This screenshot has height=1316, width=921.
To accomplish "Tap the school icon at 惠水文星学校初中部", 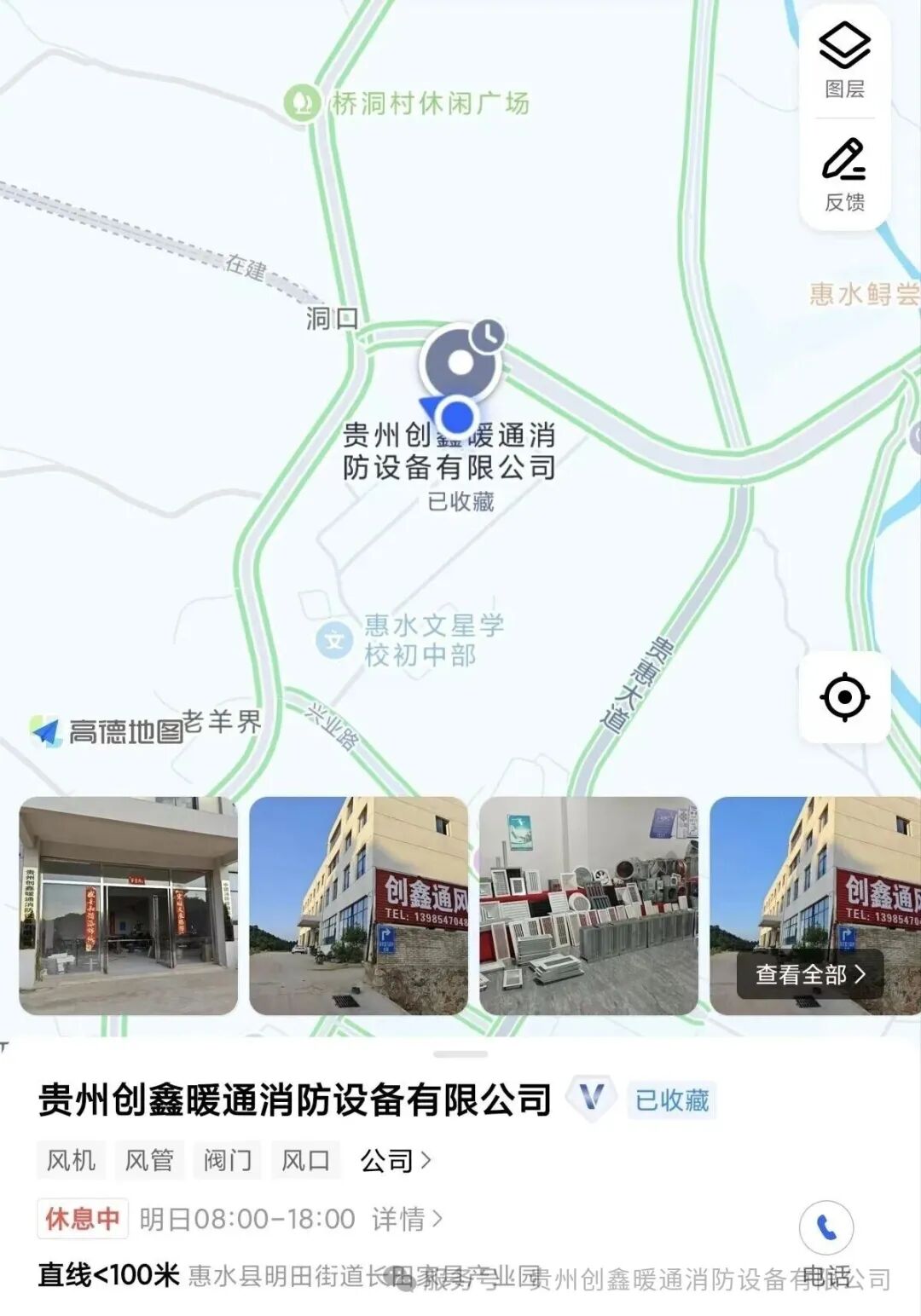I will pyautogui.click(x=334, y=637).
